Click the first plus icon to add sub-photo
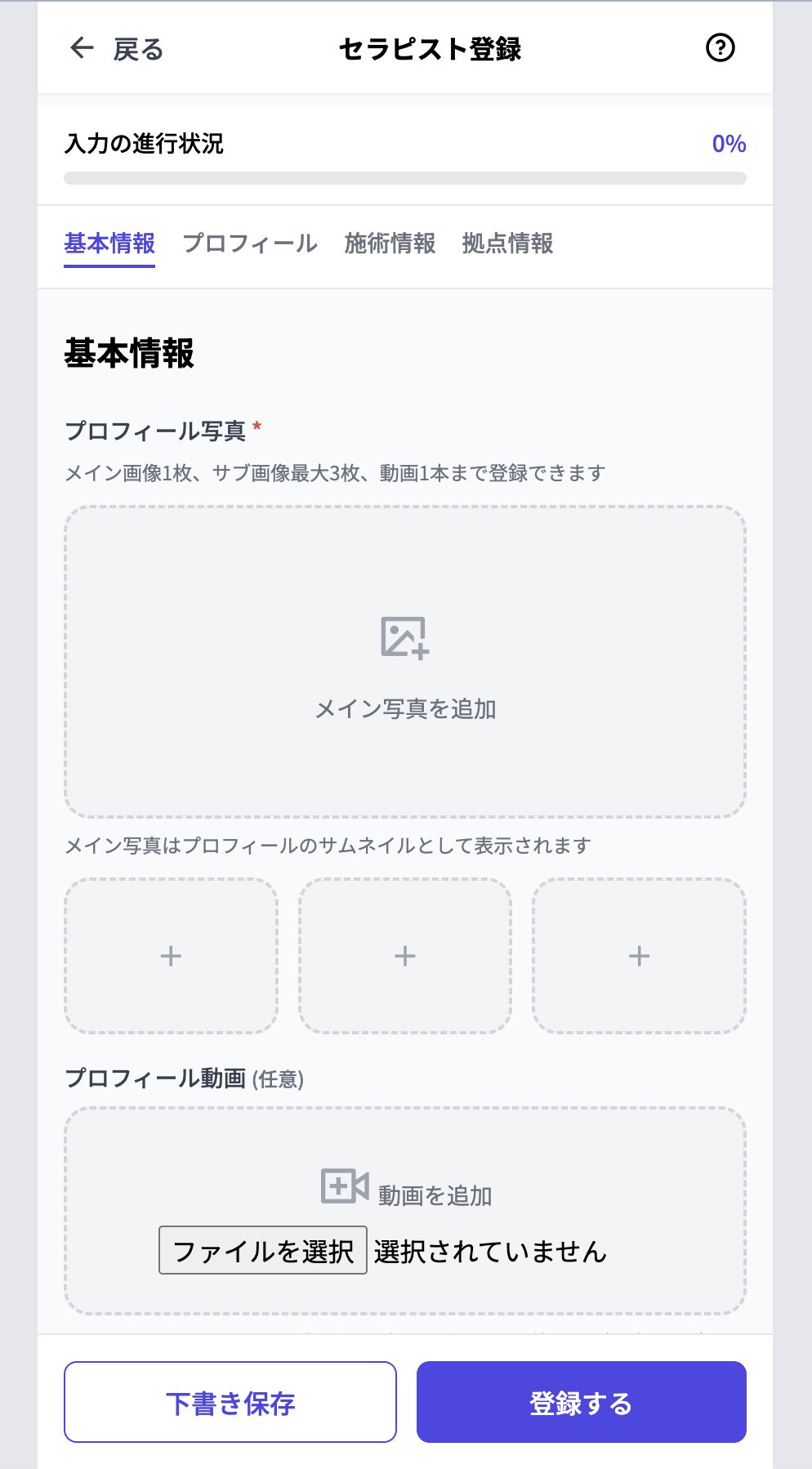This screenshot has width=812, height=1469. click(171, 955)
